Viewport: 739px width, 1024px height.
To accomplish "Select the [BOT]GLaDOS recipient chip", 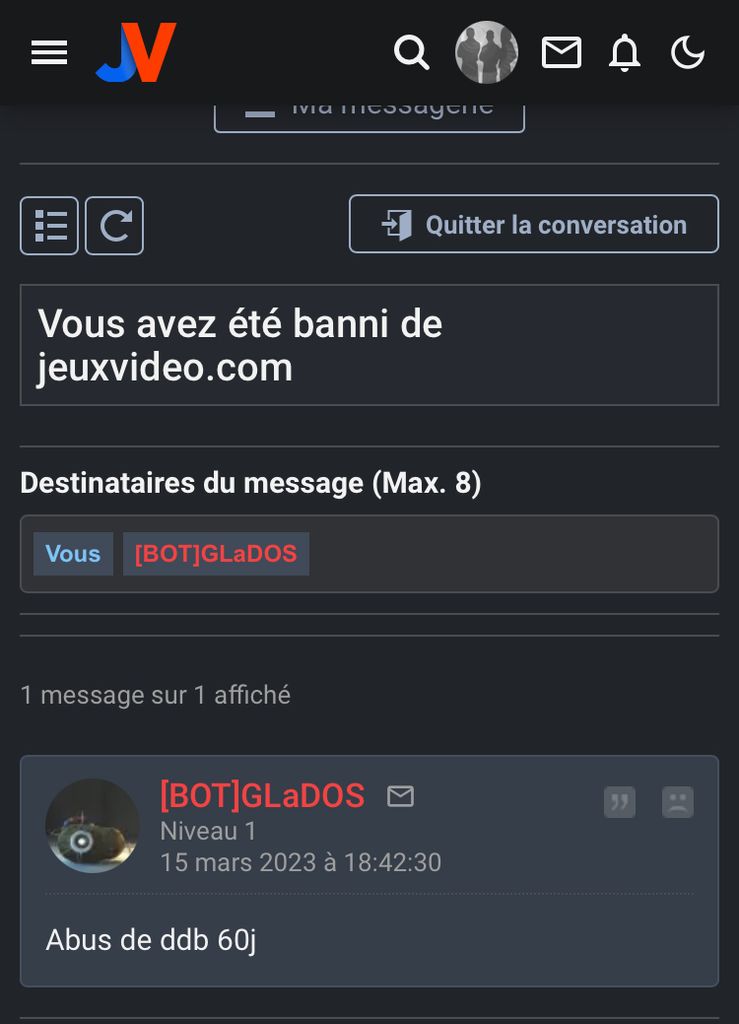I will tap(216, 554).
